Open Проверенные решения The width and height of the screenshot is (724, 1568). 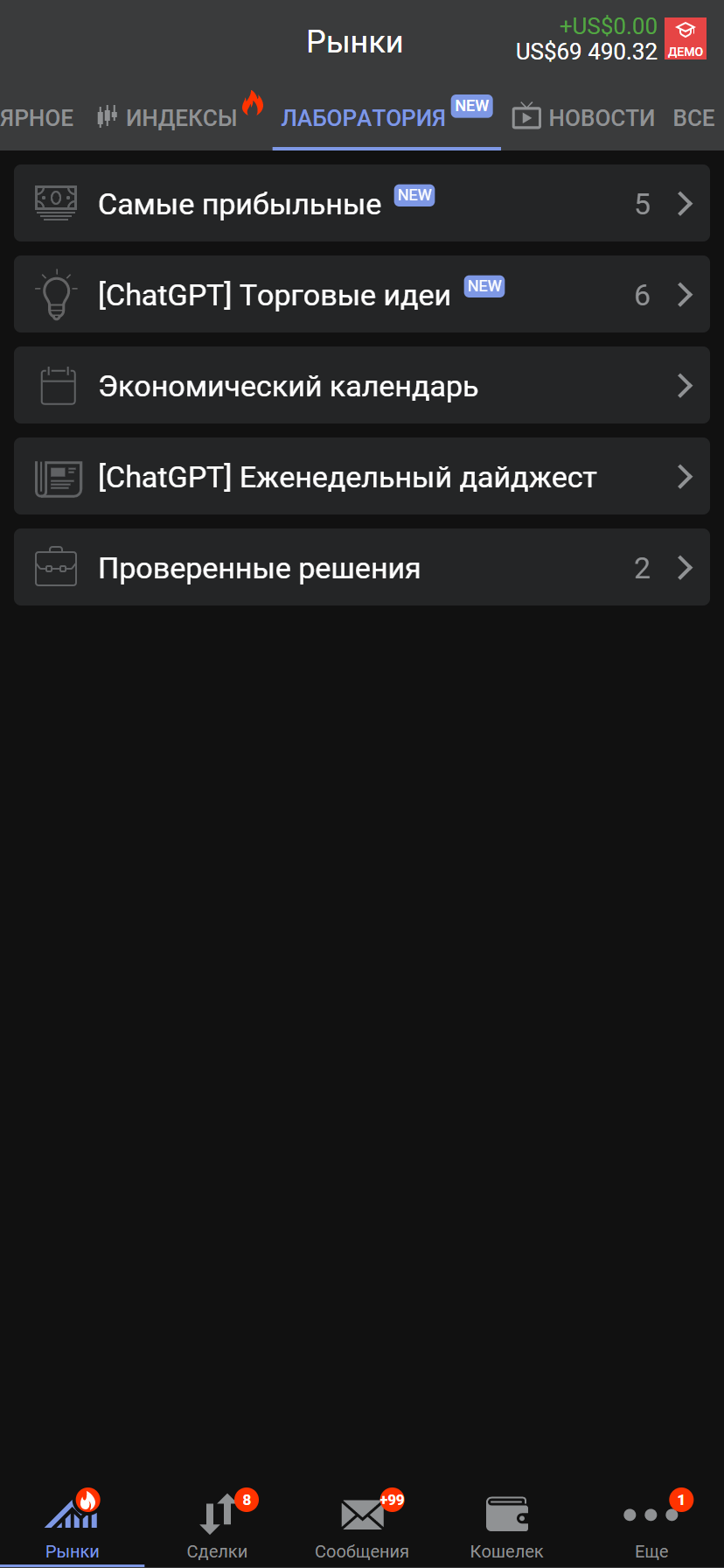click(x=361, y=567)
